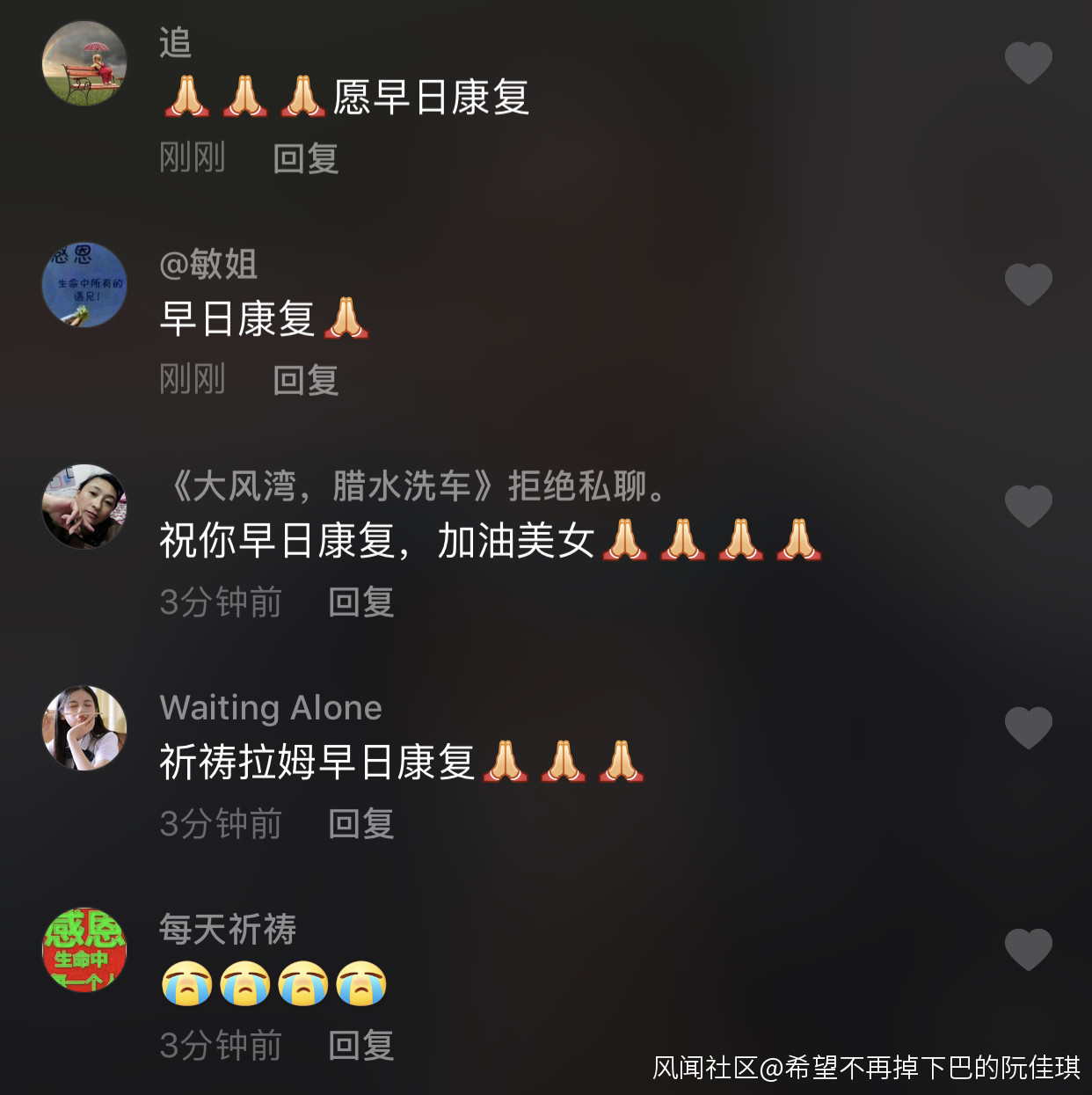Open the username Waiting Alone

pos(271,708)
